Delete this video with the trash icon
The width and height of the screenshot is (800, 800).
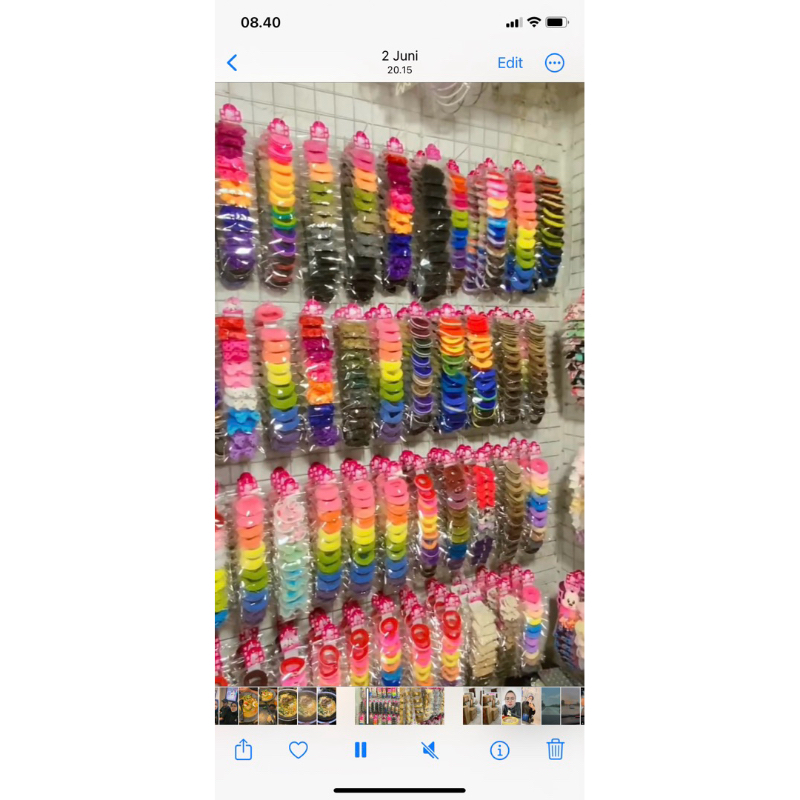555,749
